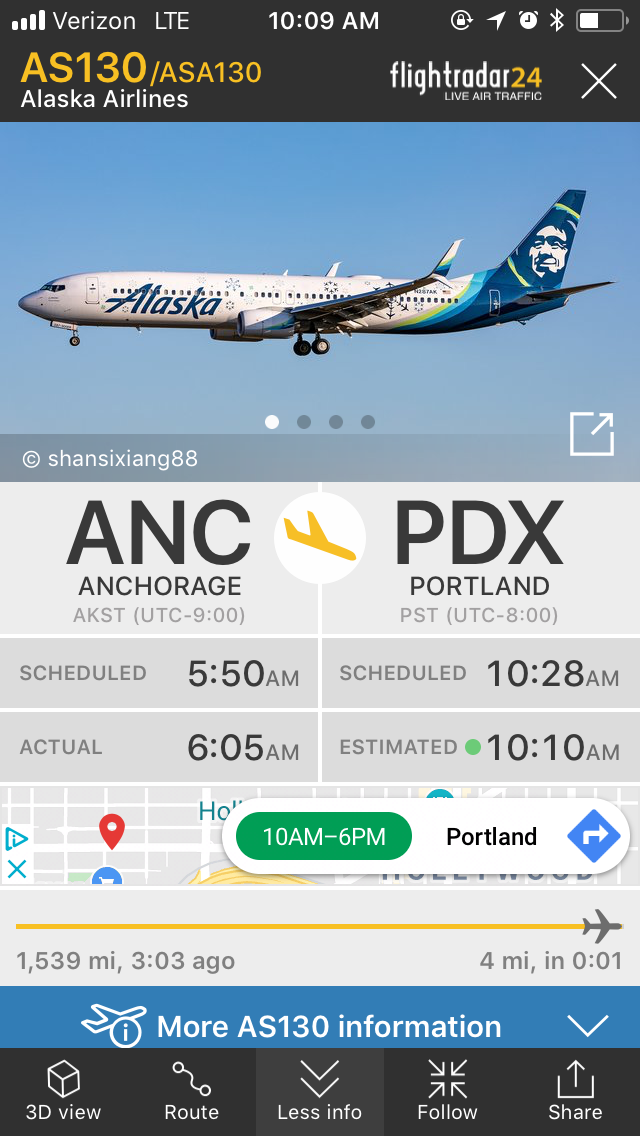Close the AS130 flight details panel
The height and width of the screenshot is (1136, 640).
[x=598, y=80]
